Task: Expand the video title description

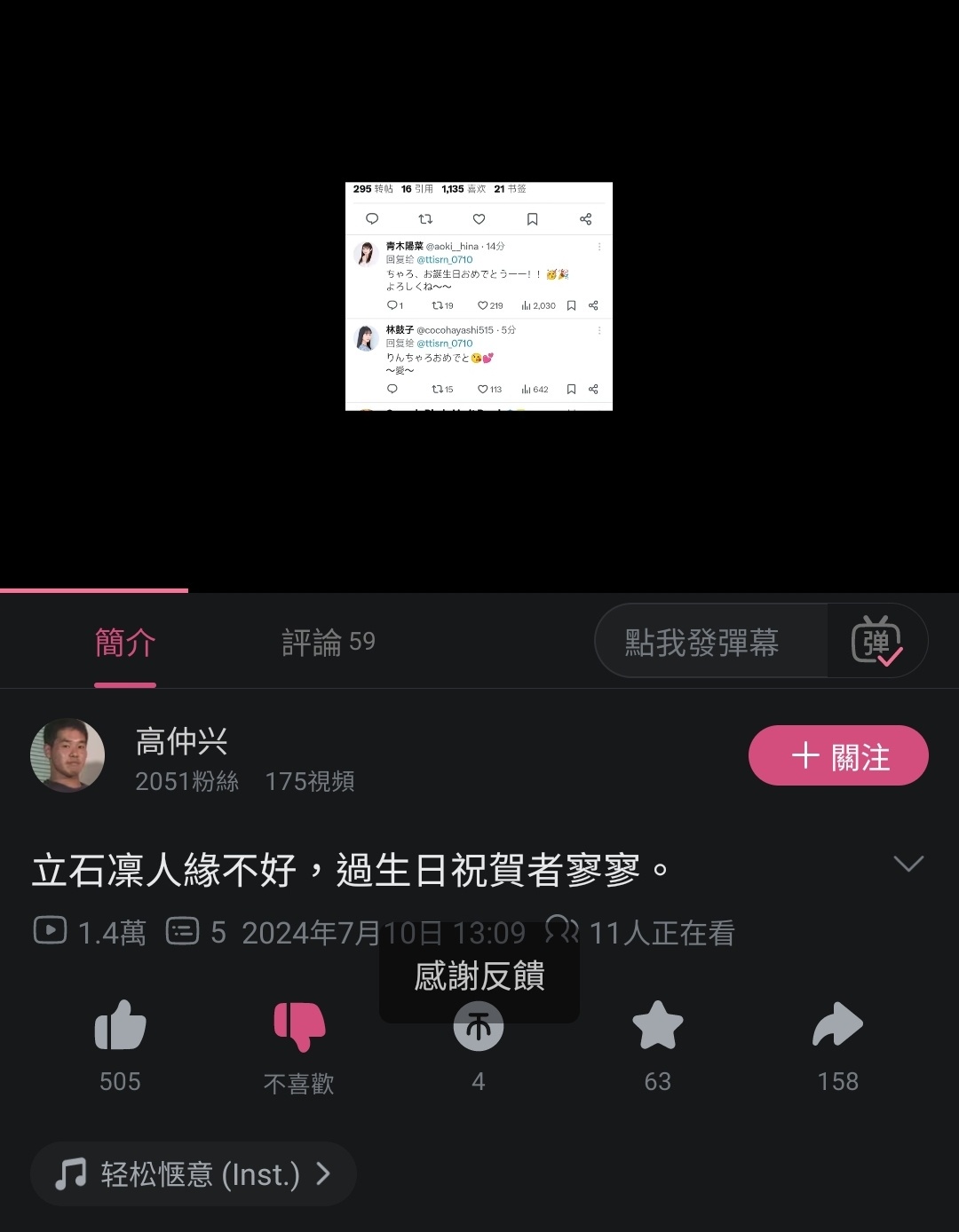Action: click(x=908, y=864)
